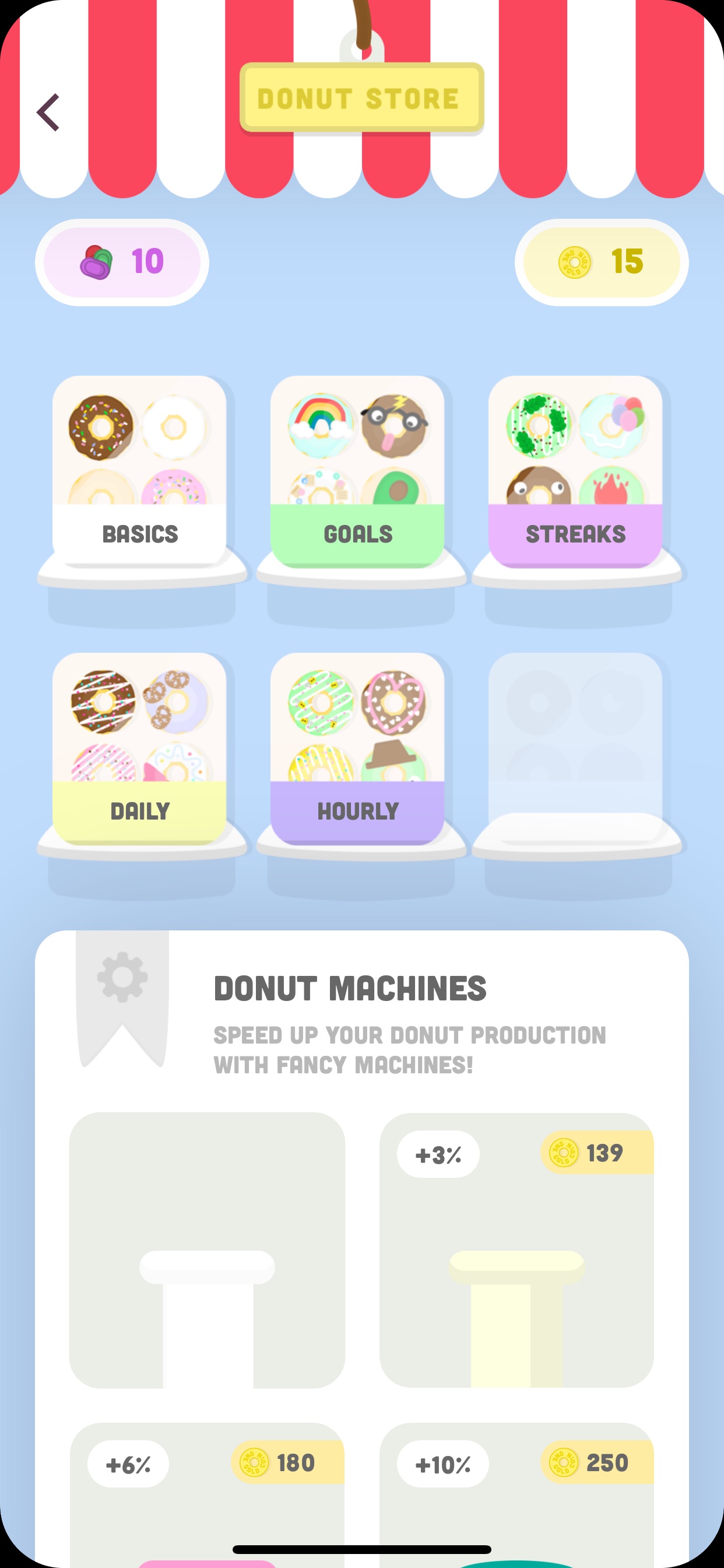Tap the gold coin balance showing 15
724x1568 pixels.
coord(602,262)
